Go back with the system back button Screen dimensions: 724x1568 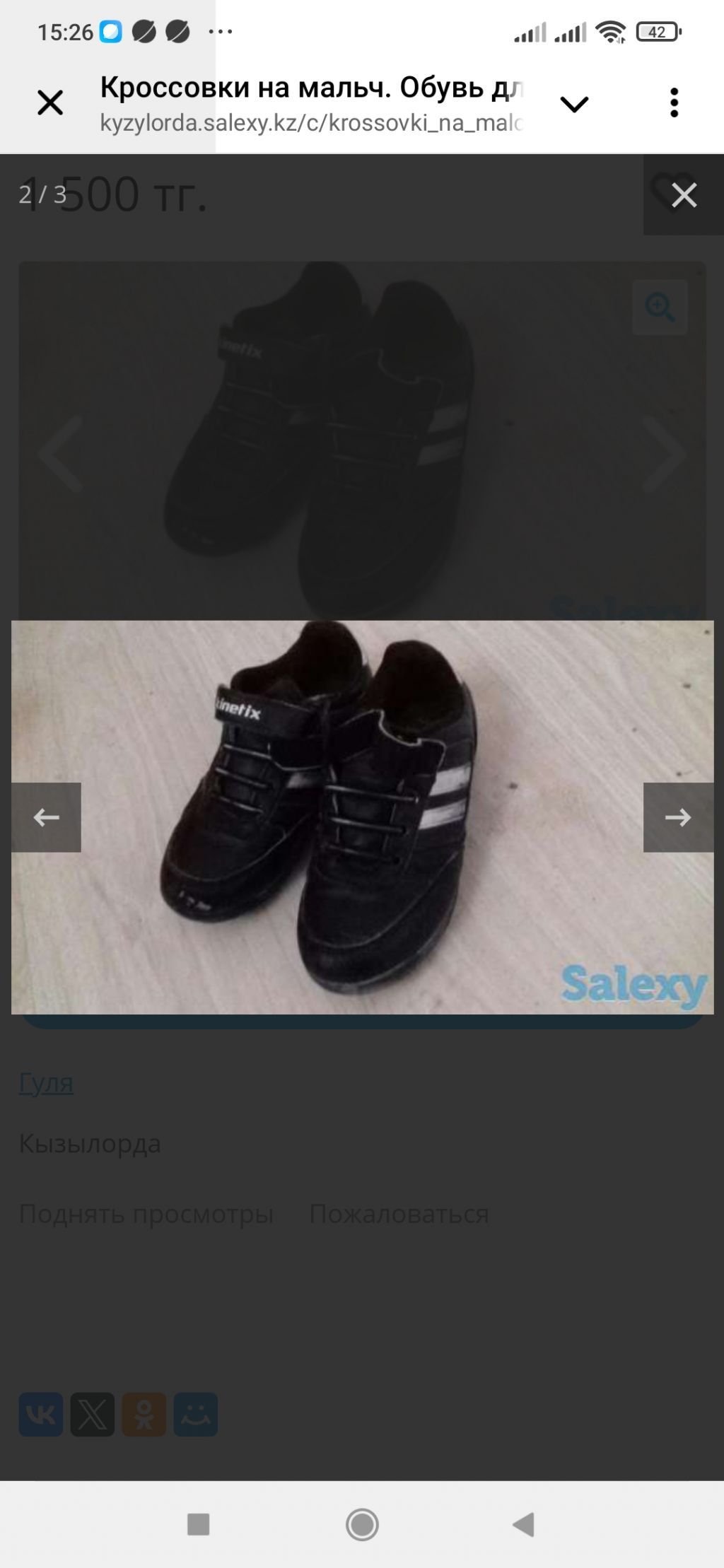pos(523,1525)
